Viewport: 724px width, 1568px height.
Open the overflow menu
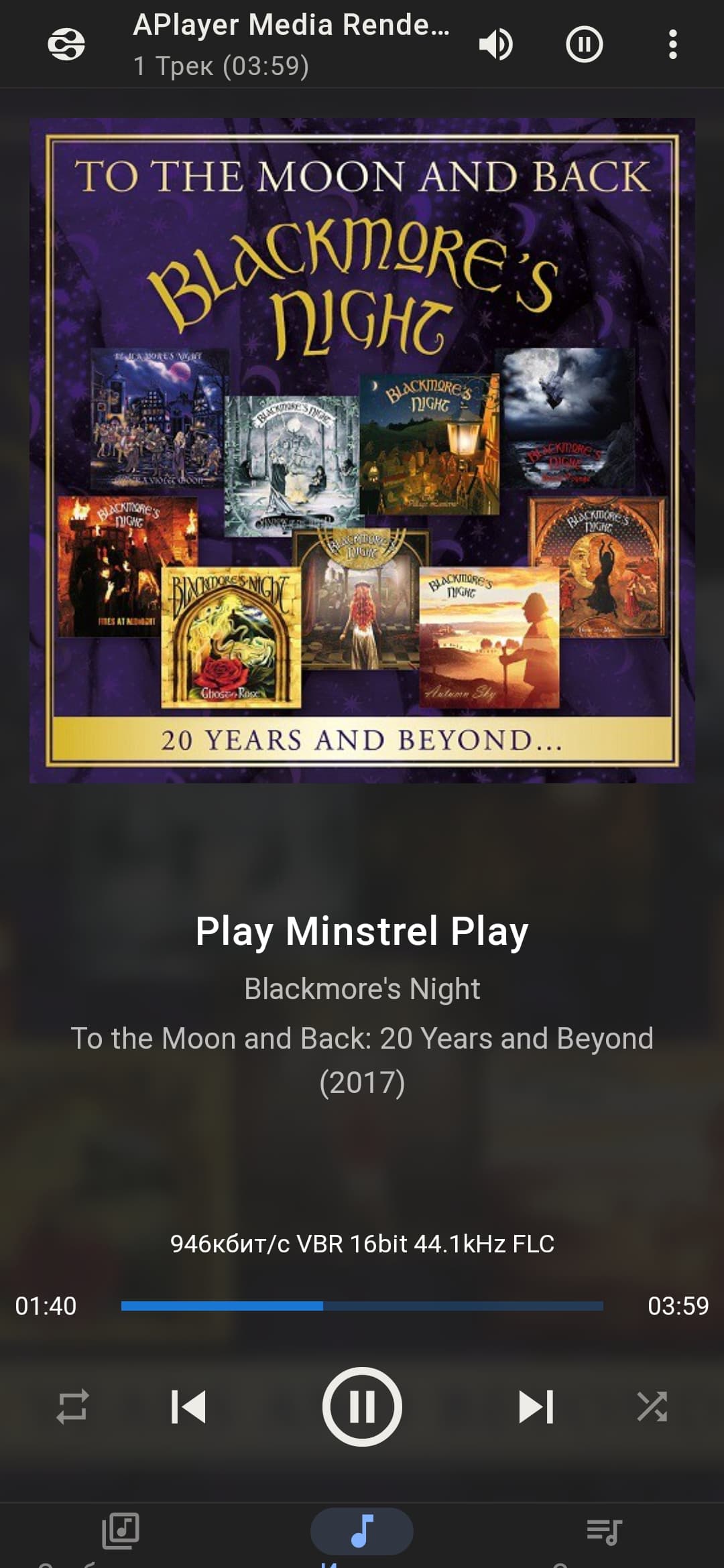point(673,45)
